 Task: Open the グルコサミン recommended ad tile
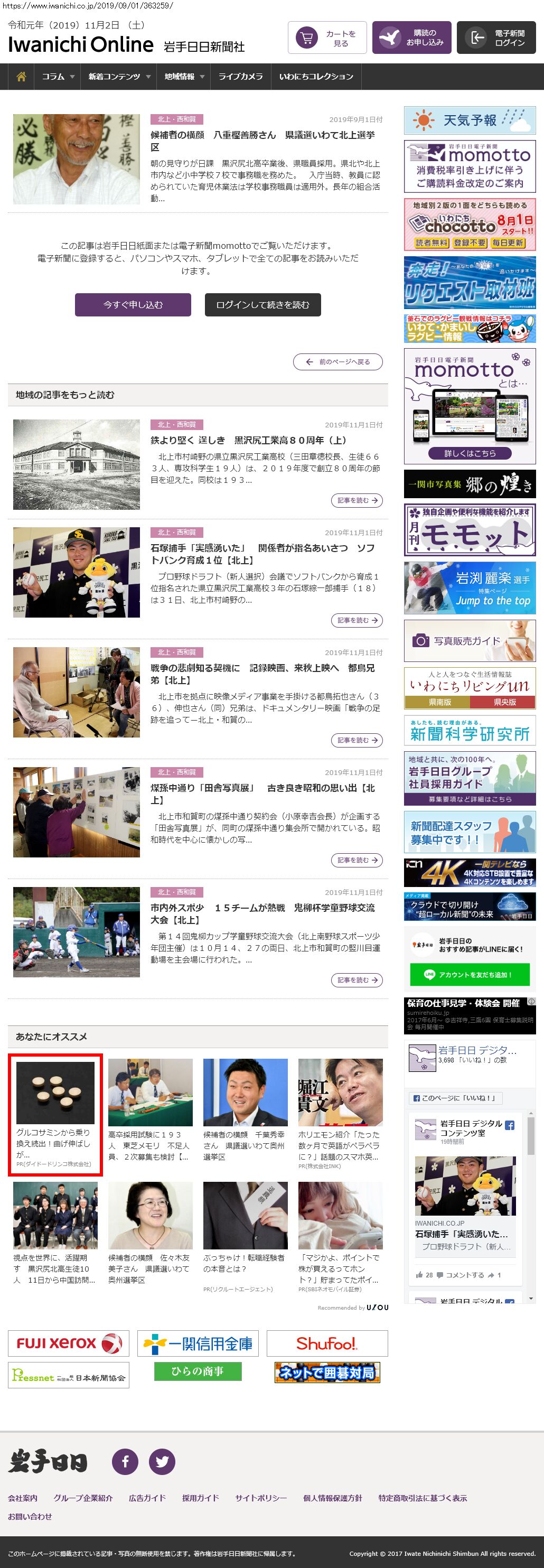click(55, 1115)
